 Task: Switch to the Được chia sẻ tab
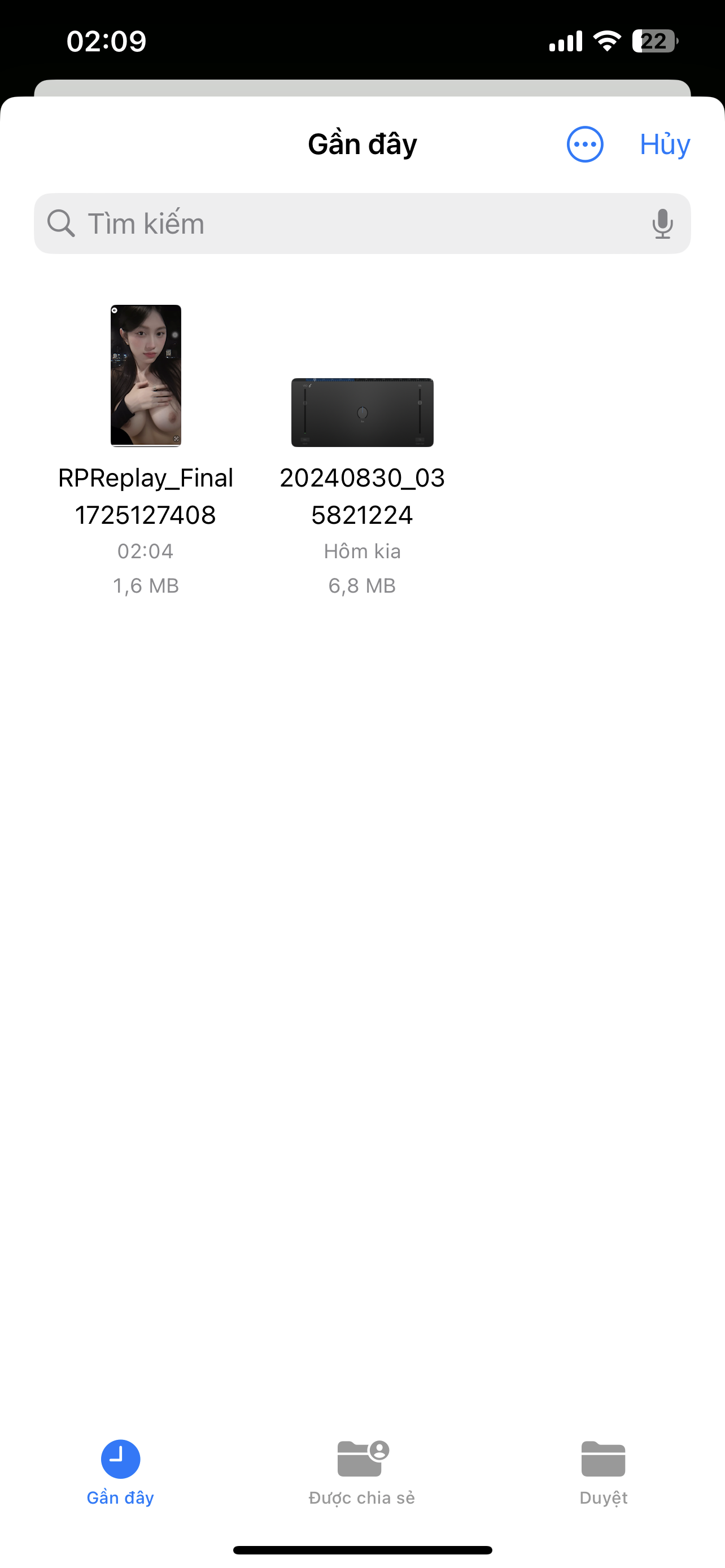coord(362,1470)
